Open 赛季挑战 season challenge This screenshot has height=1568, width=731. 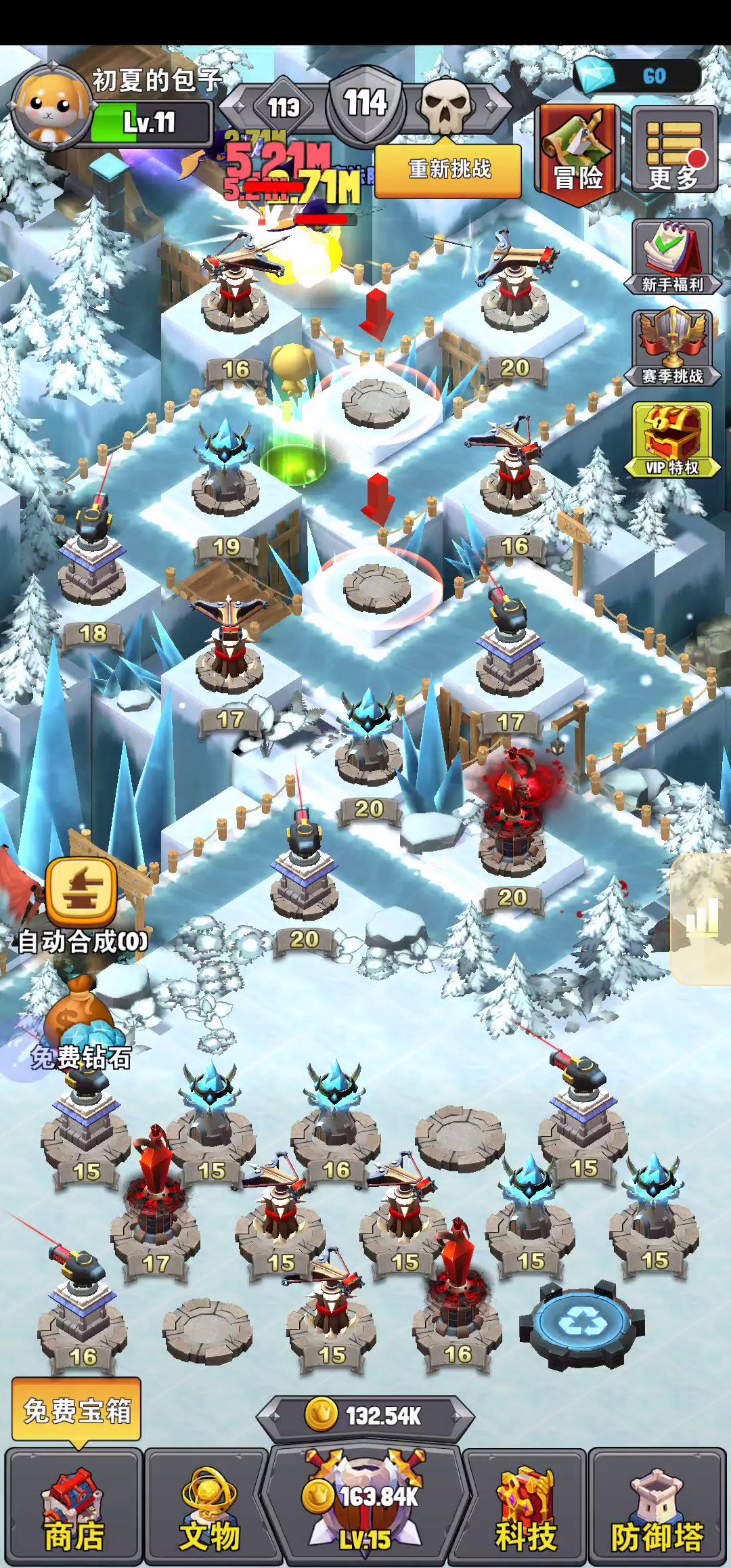pyautogui.click(x=672, y=347)
